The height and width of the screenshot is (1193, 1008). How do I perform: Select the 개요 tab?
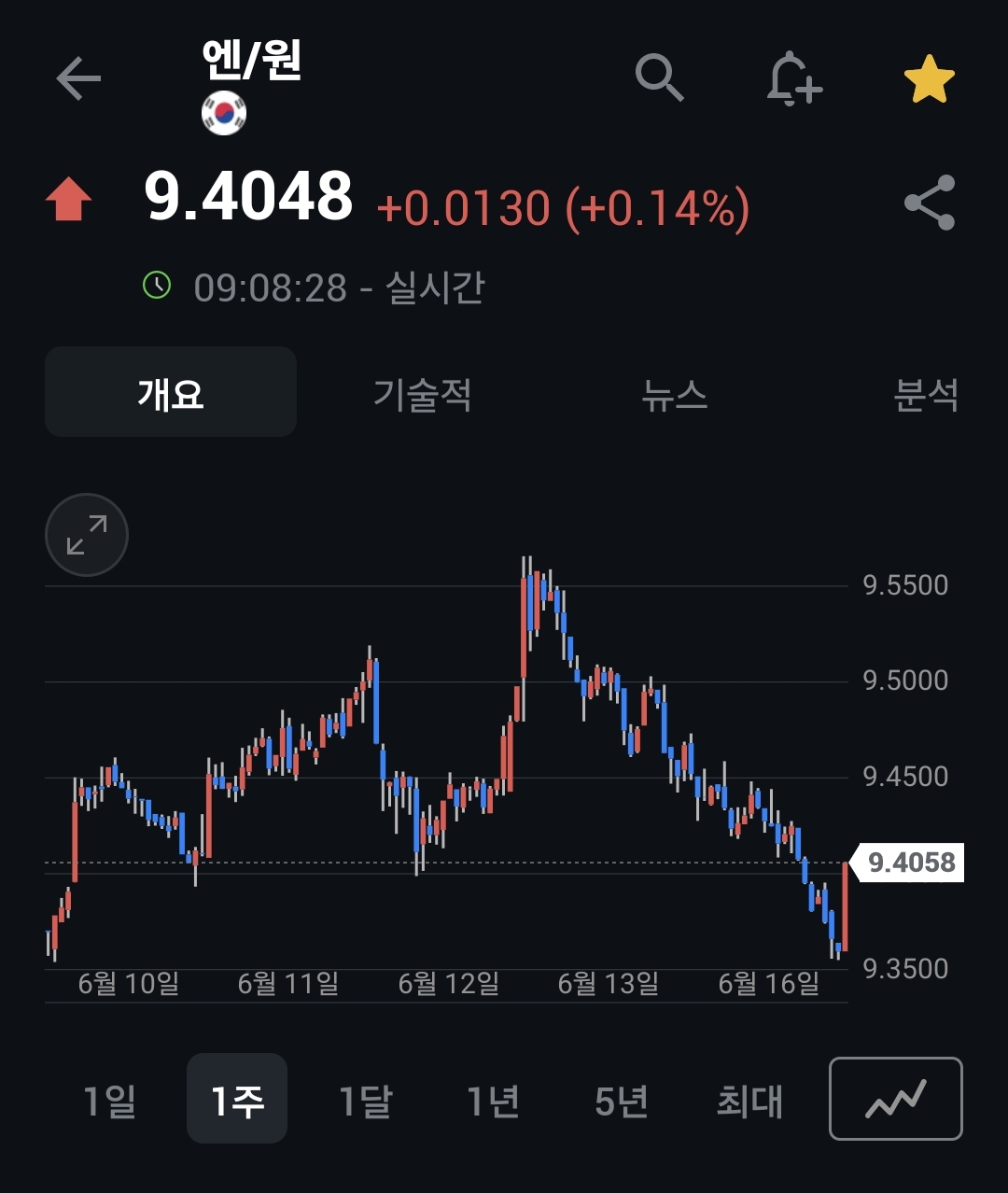pyautogui.click(x=171, y=393)
